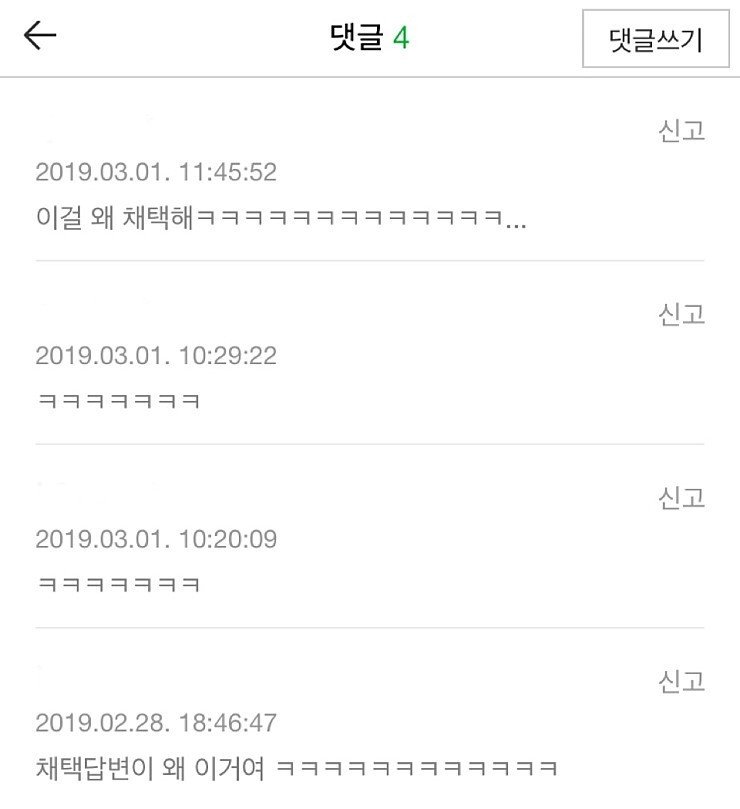Select 신고 for the 10:20:09 comment

(681, 498)
